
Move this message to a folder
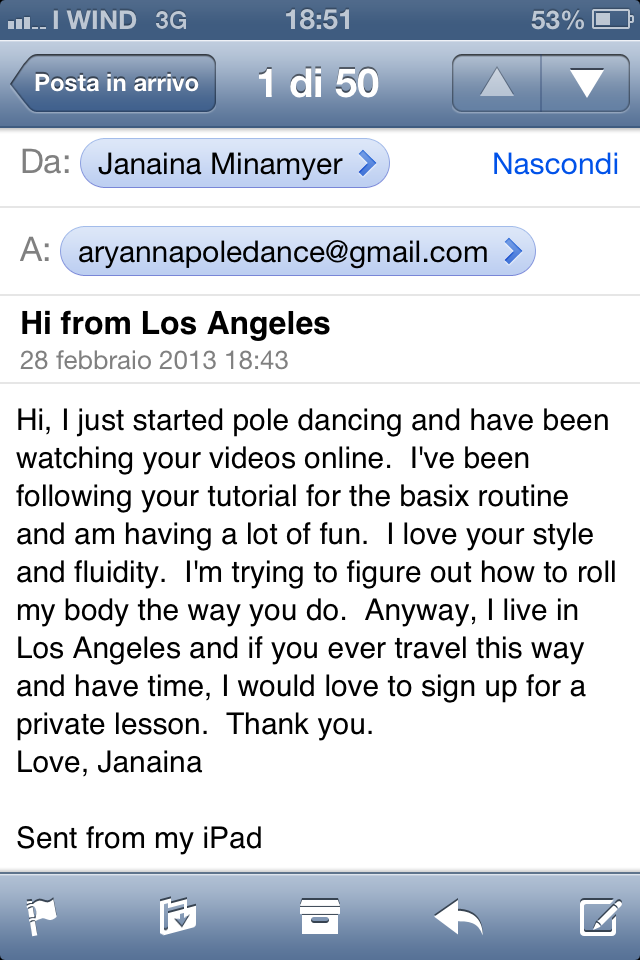(178, 916)
